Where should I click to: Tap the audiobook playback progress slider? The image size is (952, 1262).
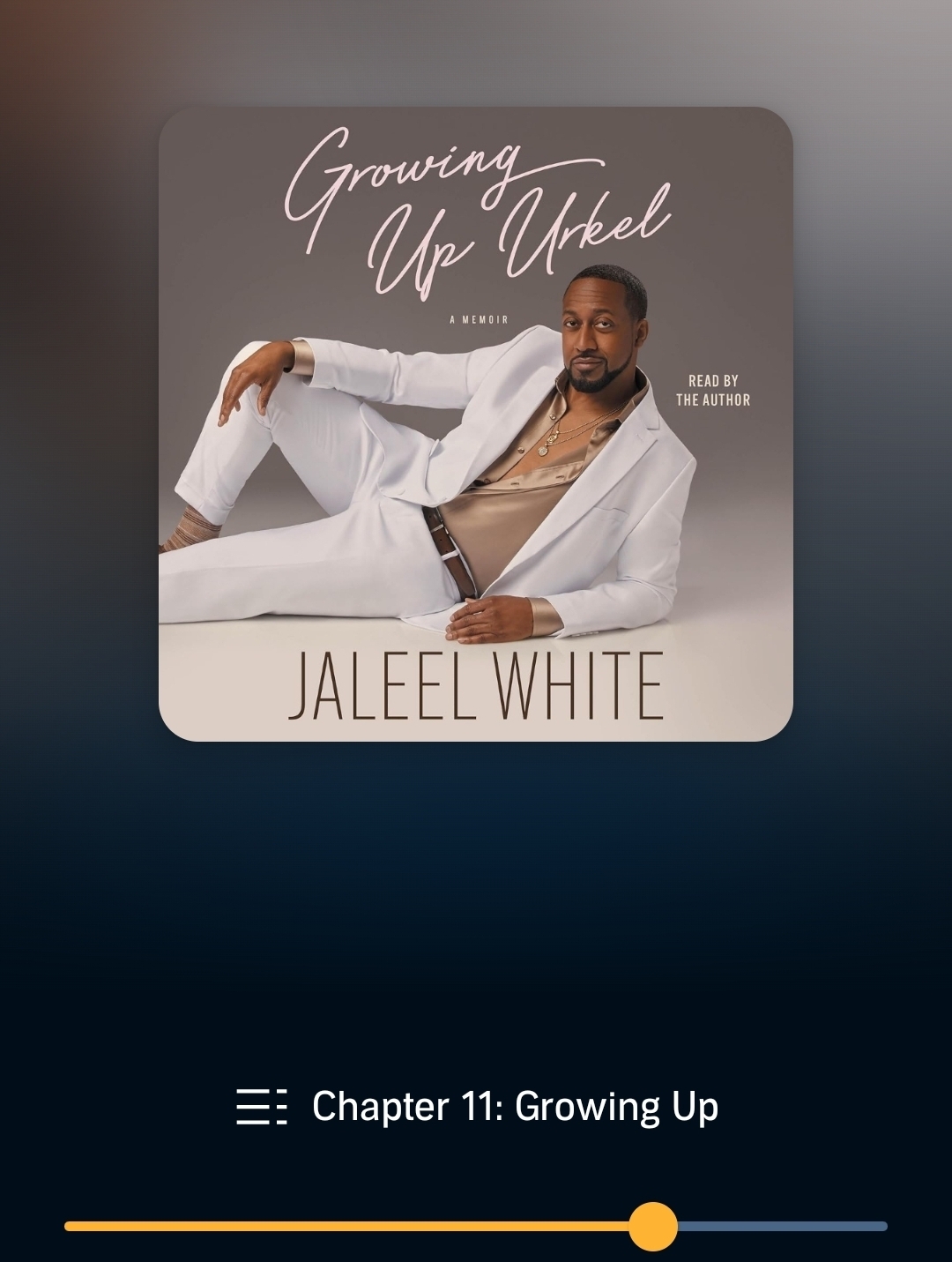(652, 1226)
